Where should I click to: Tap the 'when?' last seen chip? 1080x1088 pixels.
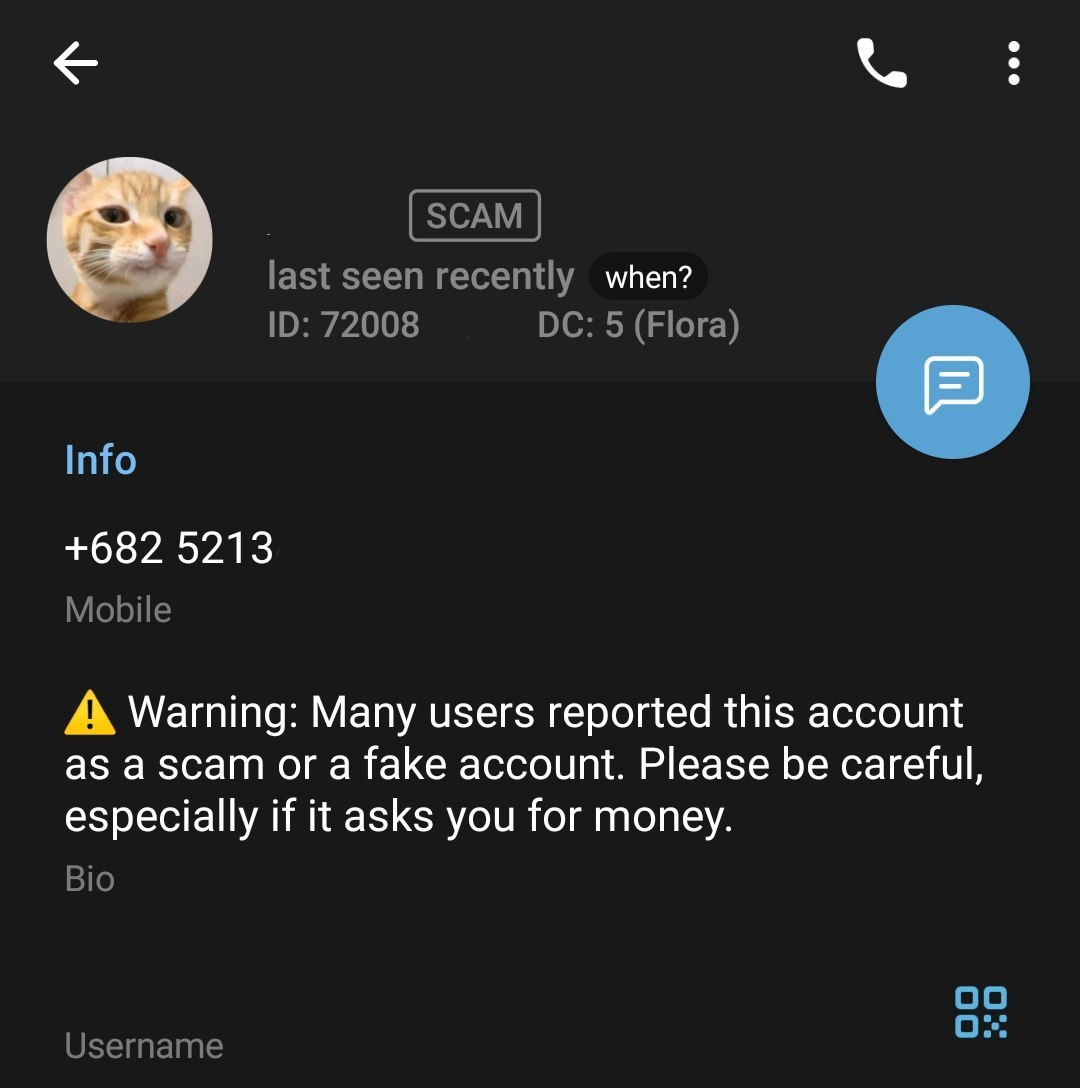pos(648,278)
